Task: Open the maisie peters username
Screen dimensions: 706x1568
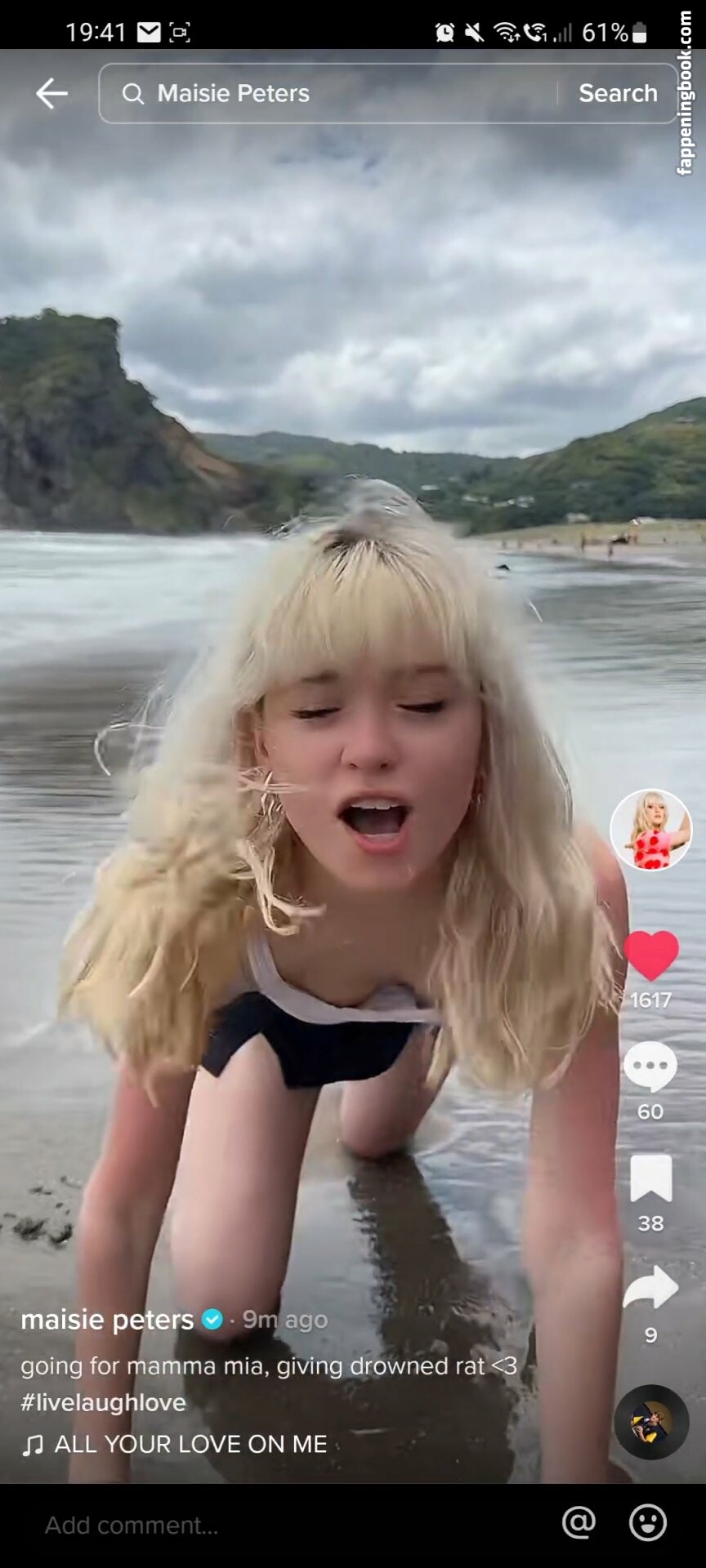Action: (107, 1319)
